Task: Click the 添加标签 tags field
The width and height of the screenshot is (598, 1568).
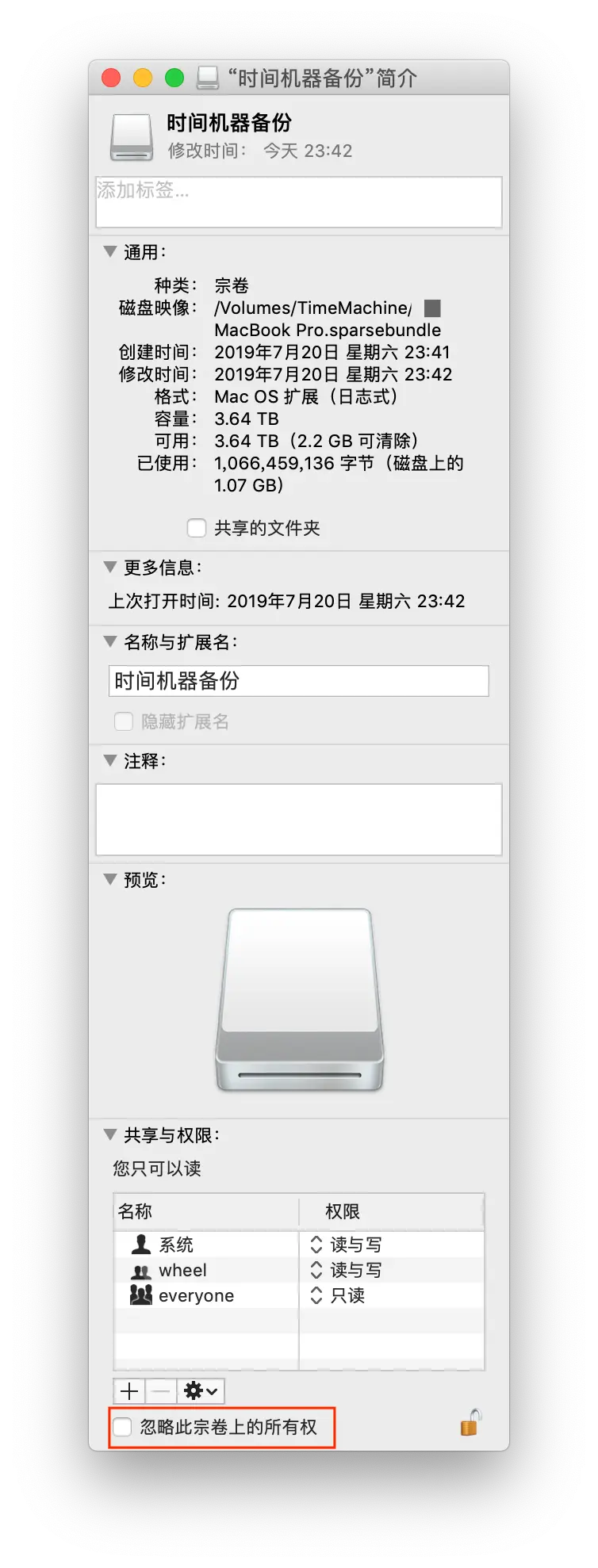Action: [x=298, y=202]
